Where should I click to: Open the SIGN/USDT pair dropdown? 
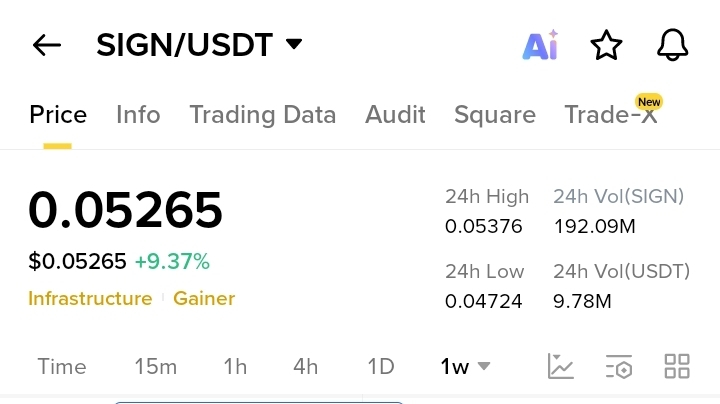pos(199,45)
